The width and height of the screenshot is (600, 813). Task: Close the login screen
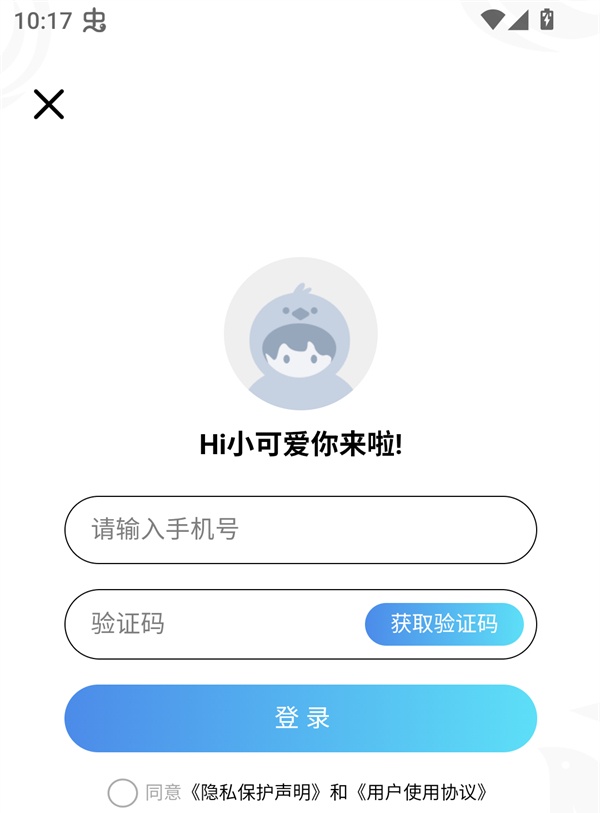48,104
